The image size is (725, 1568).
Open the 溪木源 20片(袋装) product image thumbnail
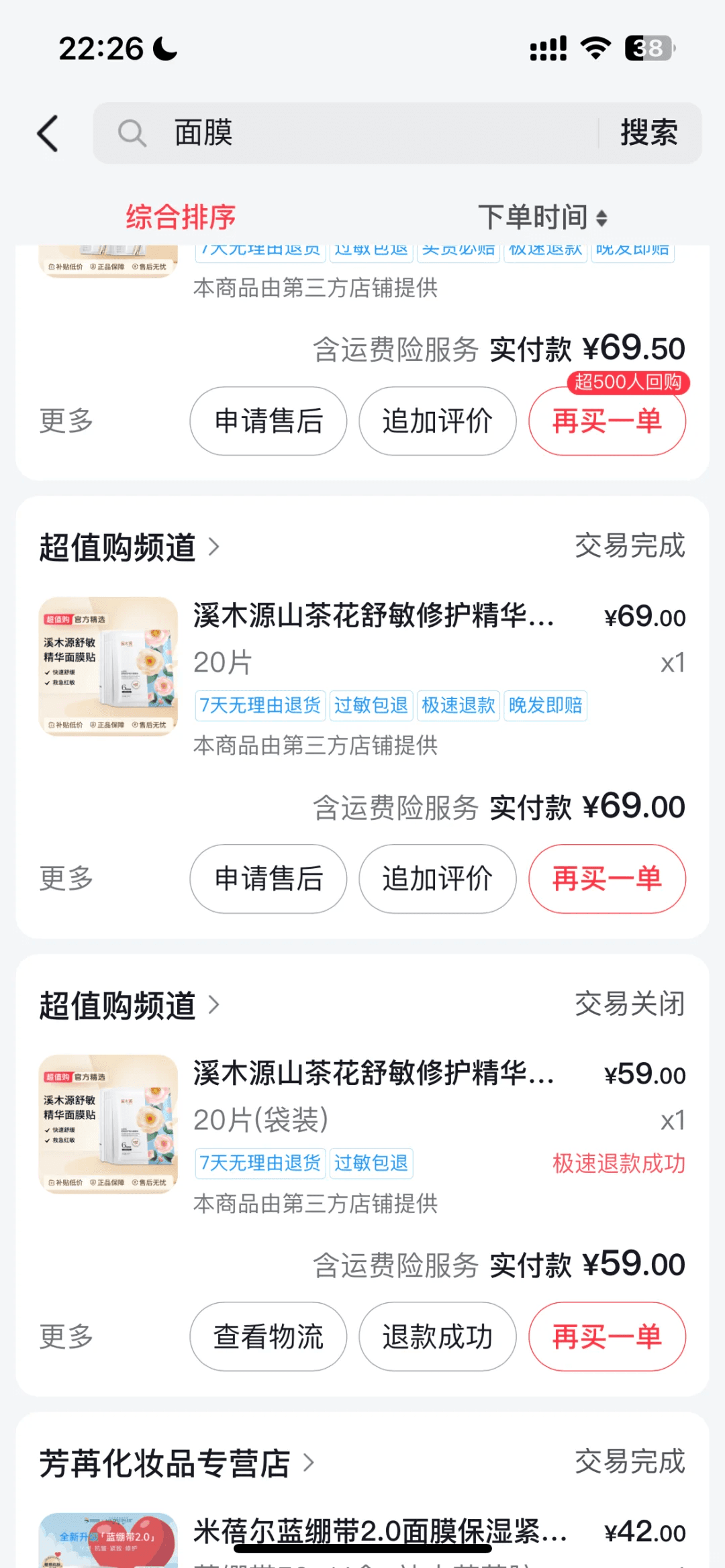tap(108, 1124)
